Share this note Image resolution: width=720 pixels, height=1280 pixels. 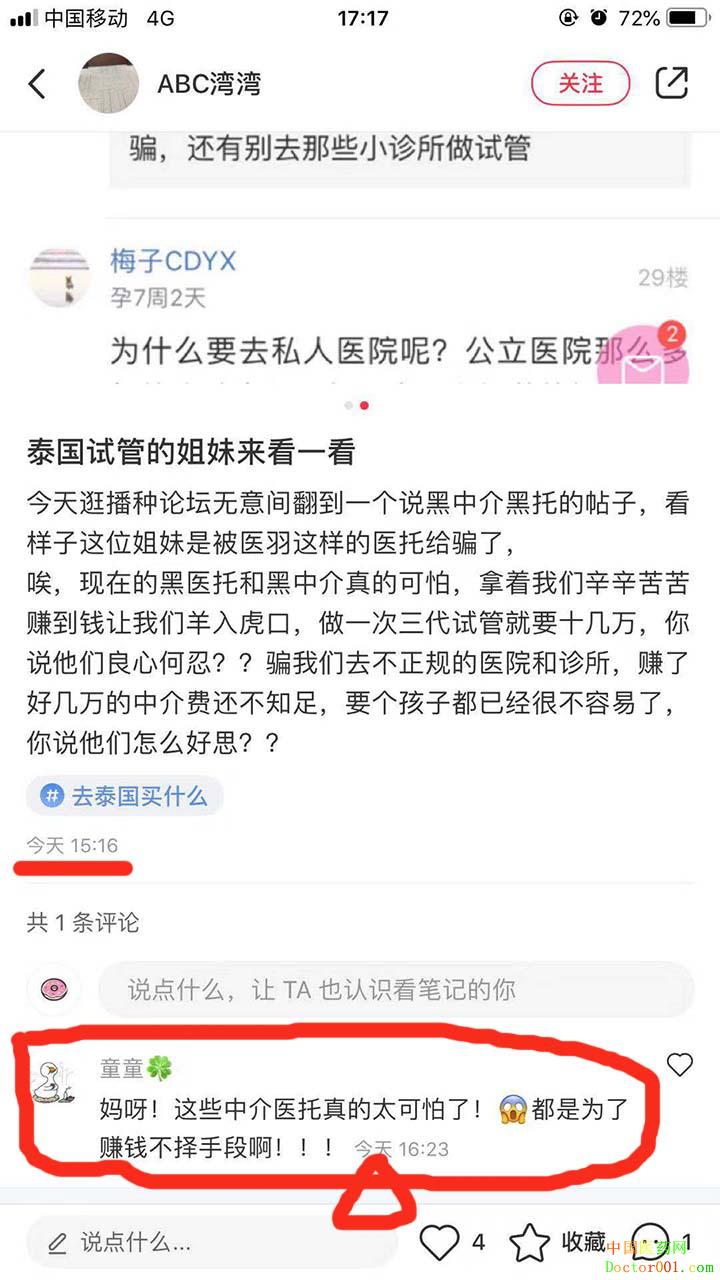(671, 84)
